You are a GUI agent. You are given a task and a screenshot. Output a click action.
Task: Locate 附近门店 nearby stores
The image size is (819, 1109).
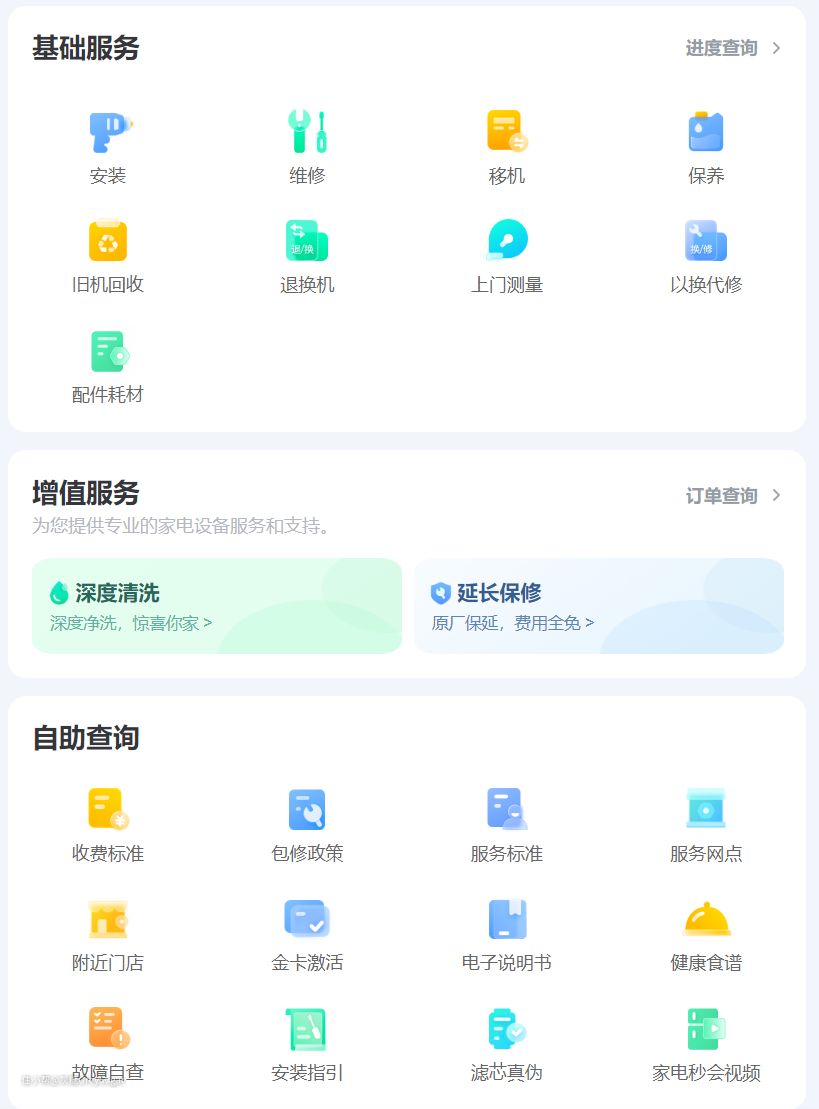(108, 933)
